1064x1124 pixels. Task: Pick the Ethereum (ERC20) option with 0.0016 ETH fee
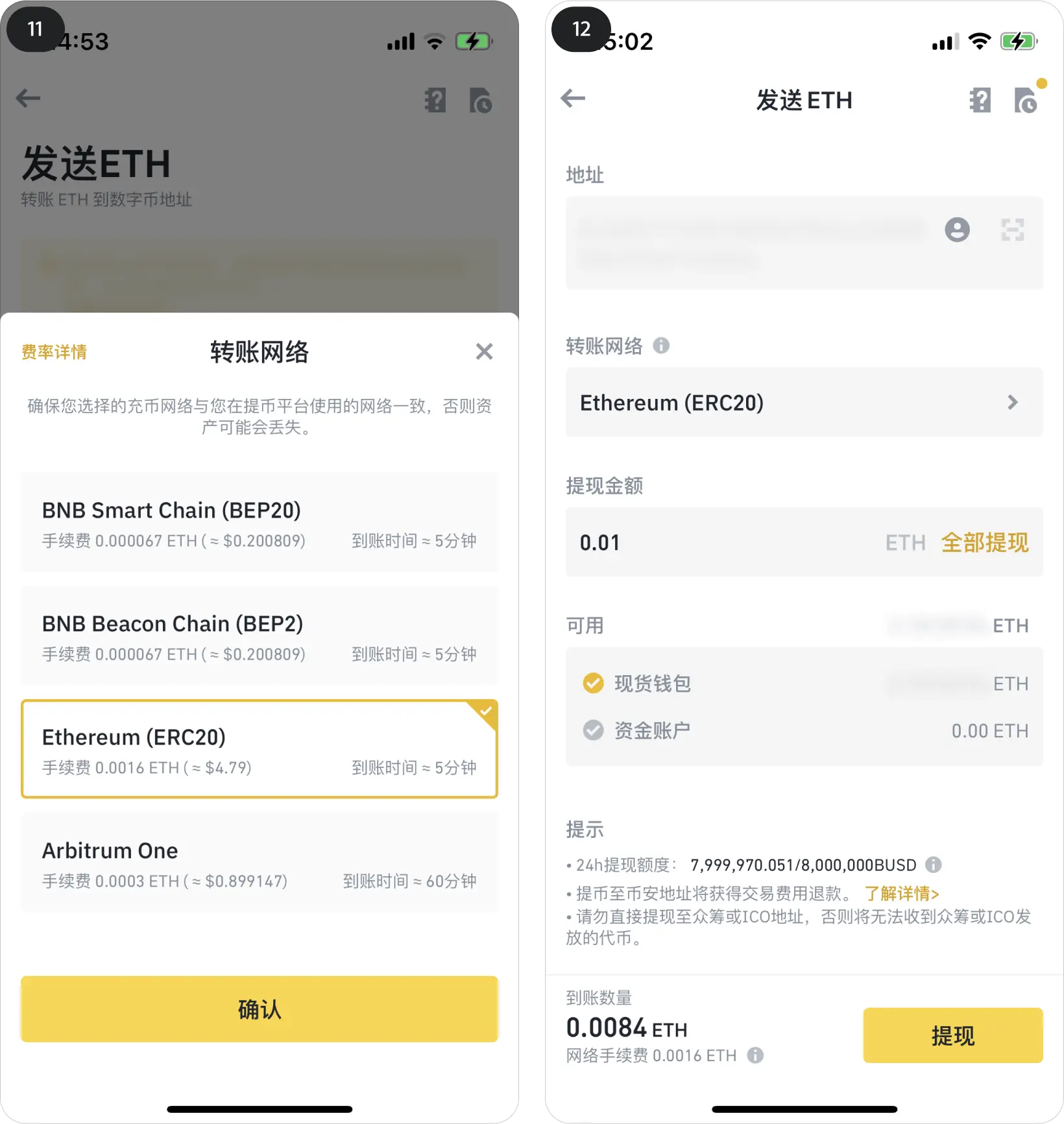pyautogui.click(x=259, y=749)
